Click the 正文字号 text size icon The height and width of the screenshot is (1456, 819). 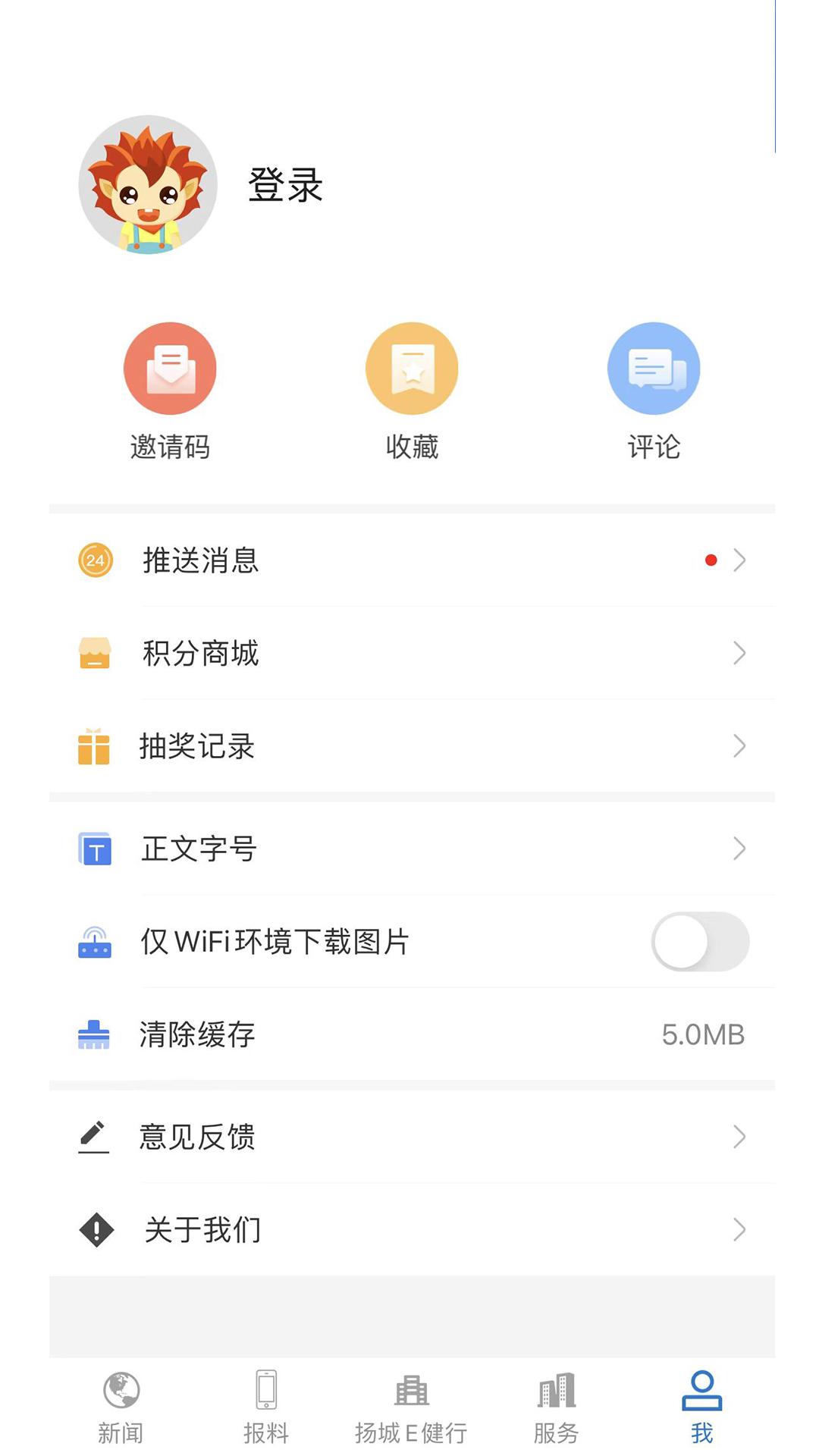point(94,849)
